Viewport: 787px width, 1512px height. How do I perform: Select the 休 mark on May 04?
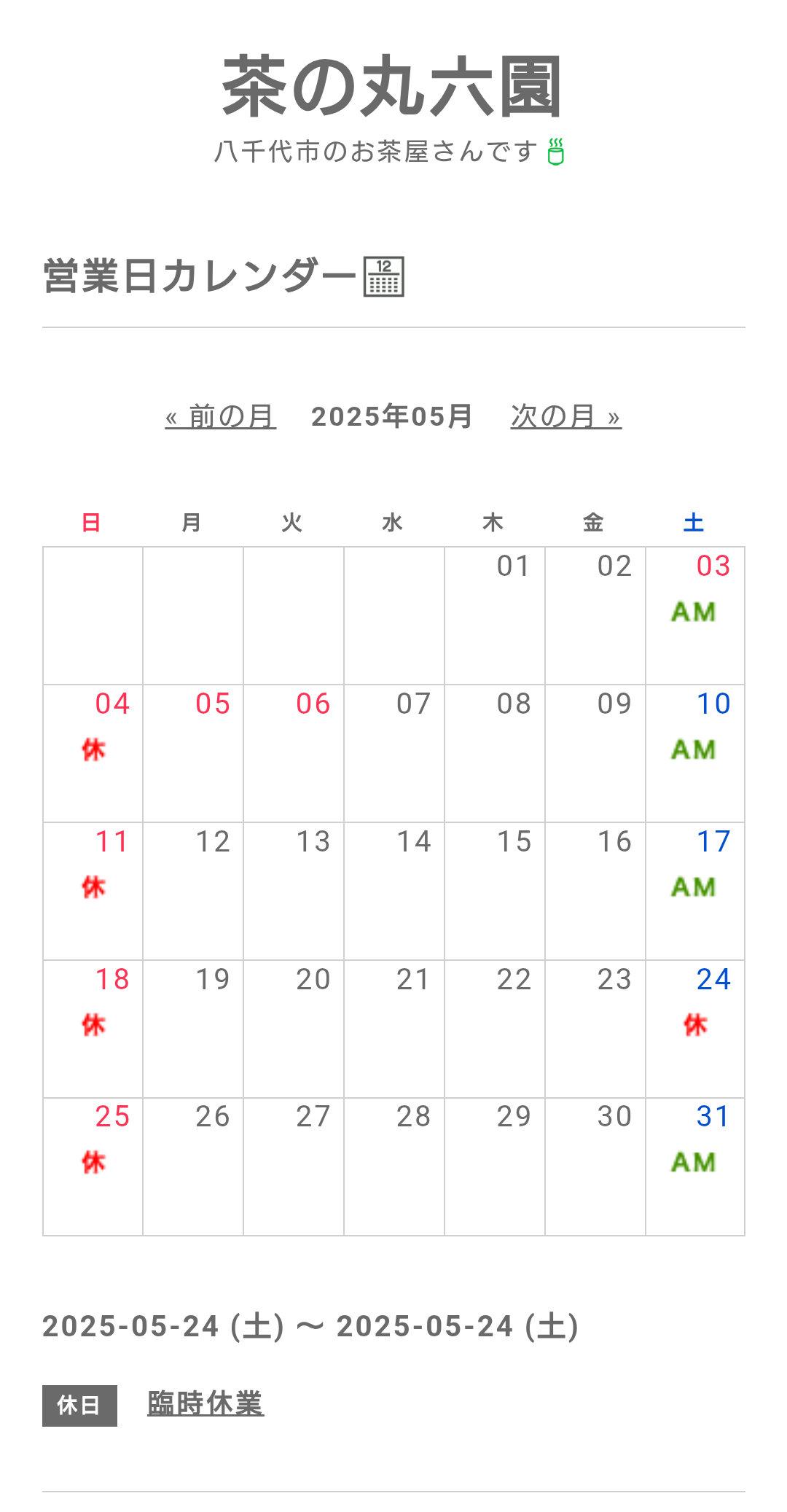click(93, 749)
